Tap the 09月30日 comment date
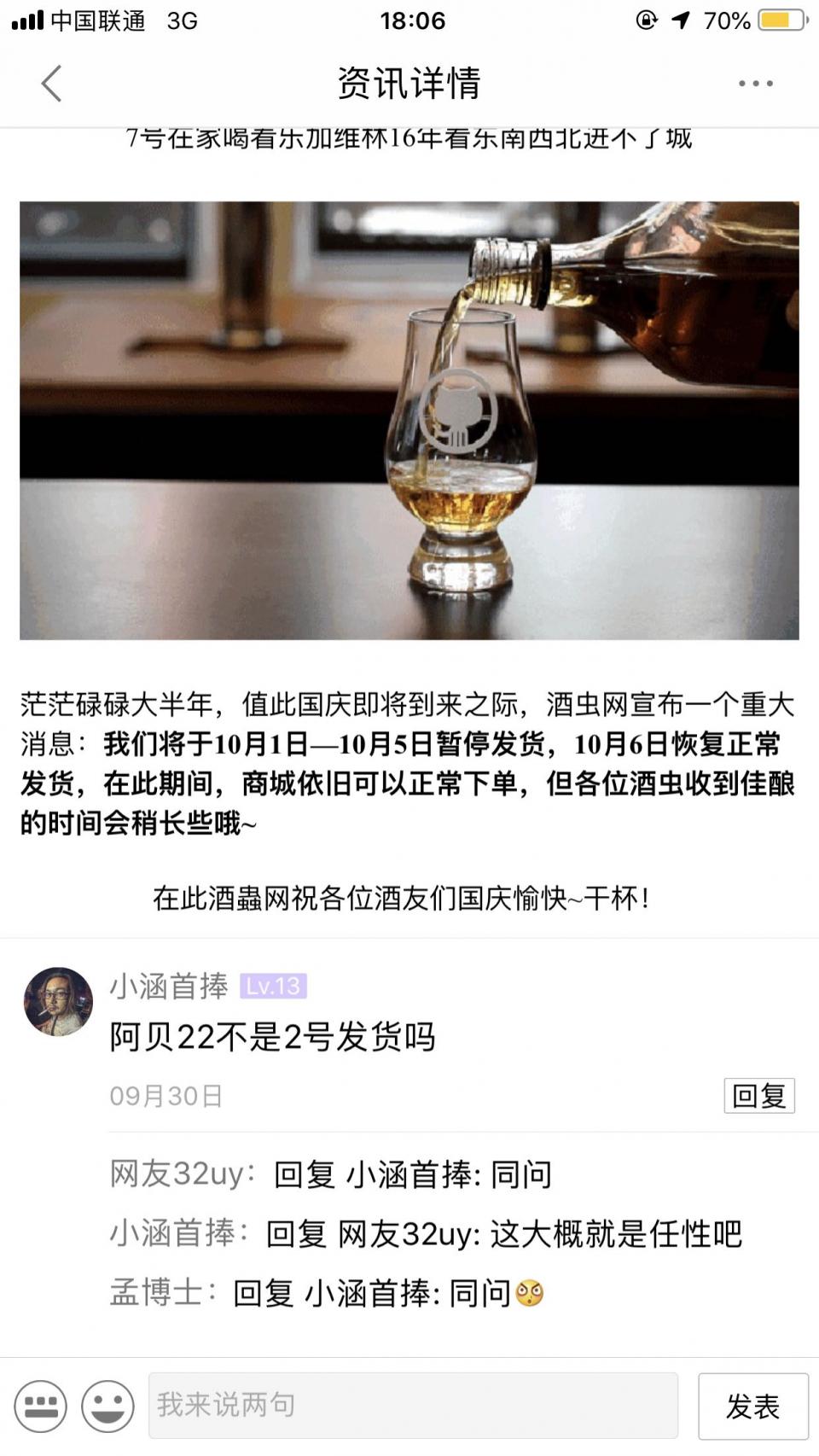The width and height of the screenshot is (819, 1456). click(166, 1098)
